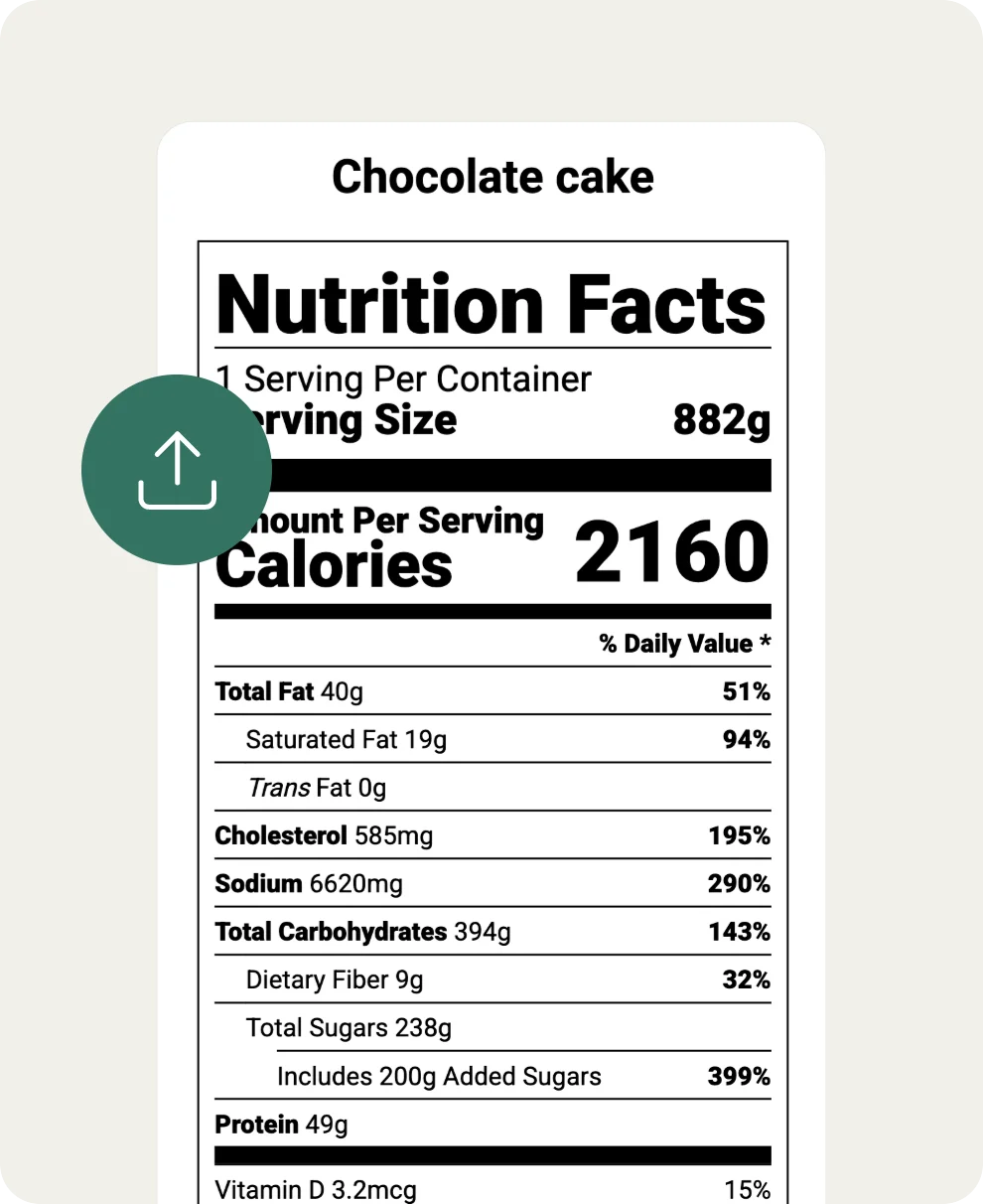Select the Total Carbohydrates 394g row
983x1204 pixels.
(x=361, y=932)
